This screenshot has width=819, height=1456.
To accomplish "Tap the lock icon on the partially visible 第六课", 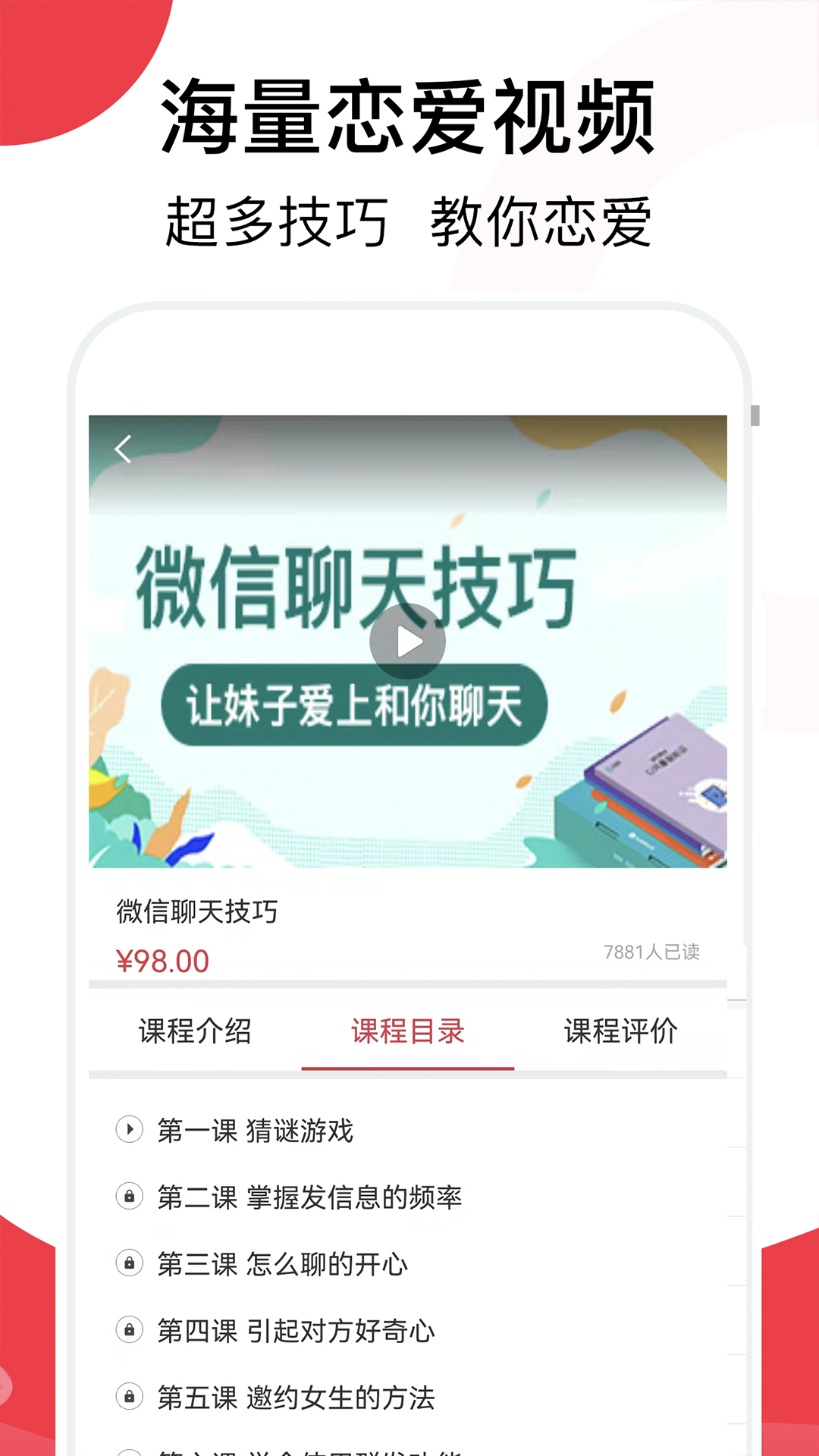I will point(129,1452).
